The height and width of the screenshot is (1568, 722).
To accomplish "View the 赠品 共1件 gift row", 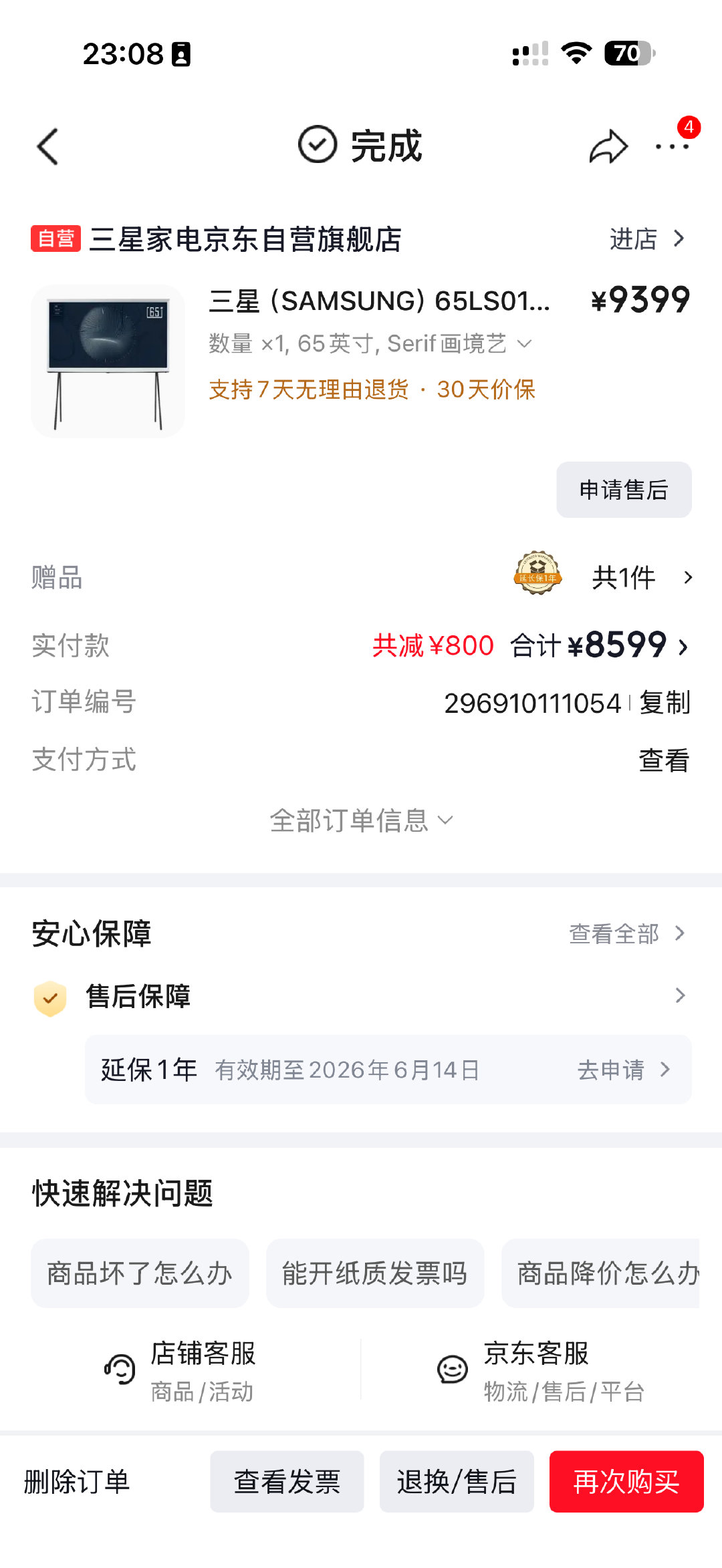I will 361,577.
